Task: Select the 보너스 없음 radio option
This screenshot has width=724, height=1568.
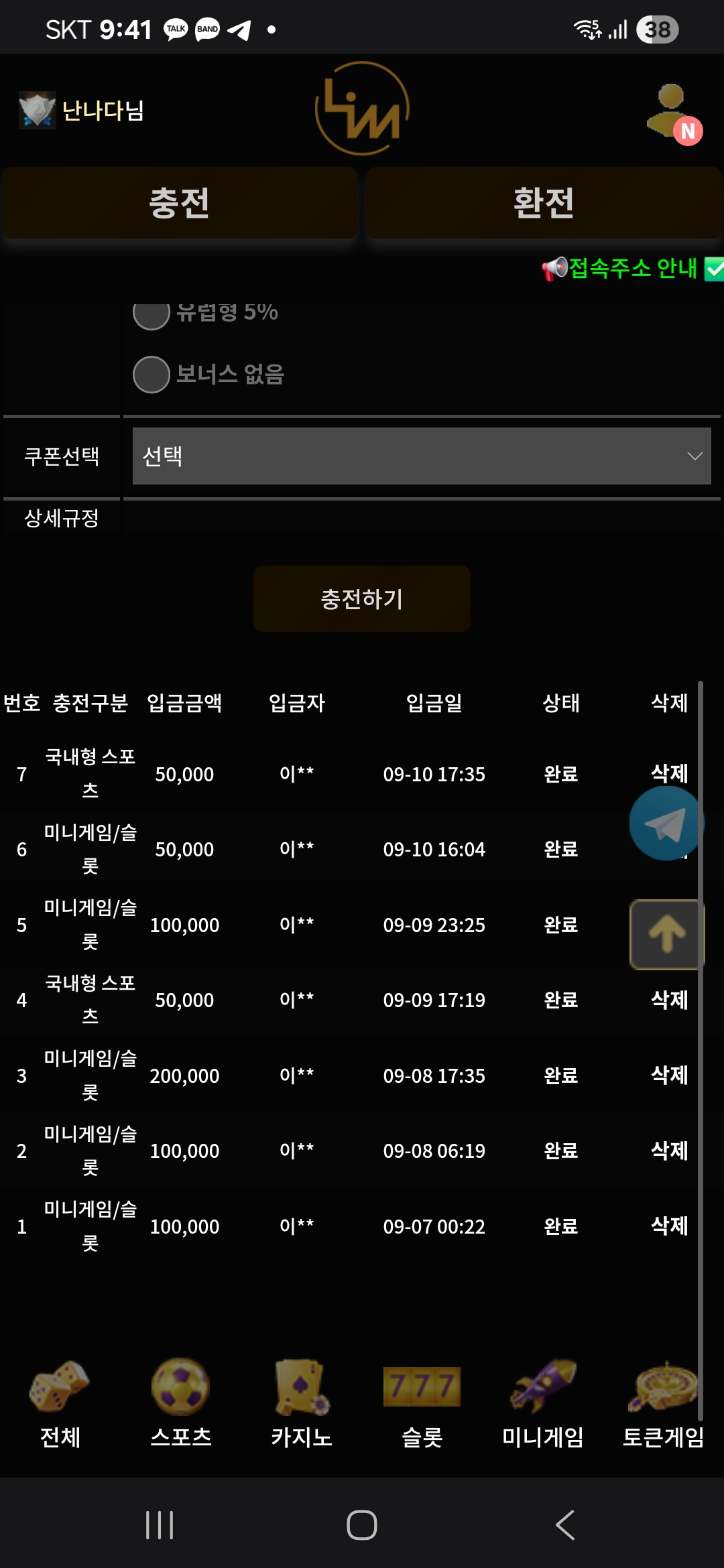Action: pyautogui.click(x=152, y=374)
